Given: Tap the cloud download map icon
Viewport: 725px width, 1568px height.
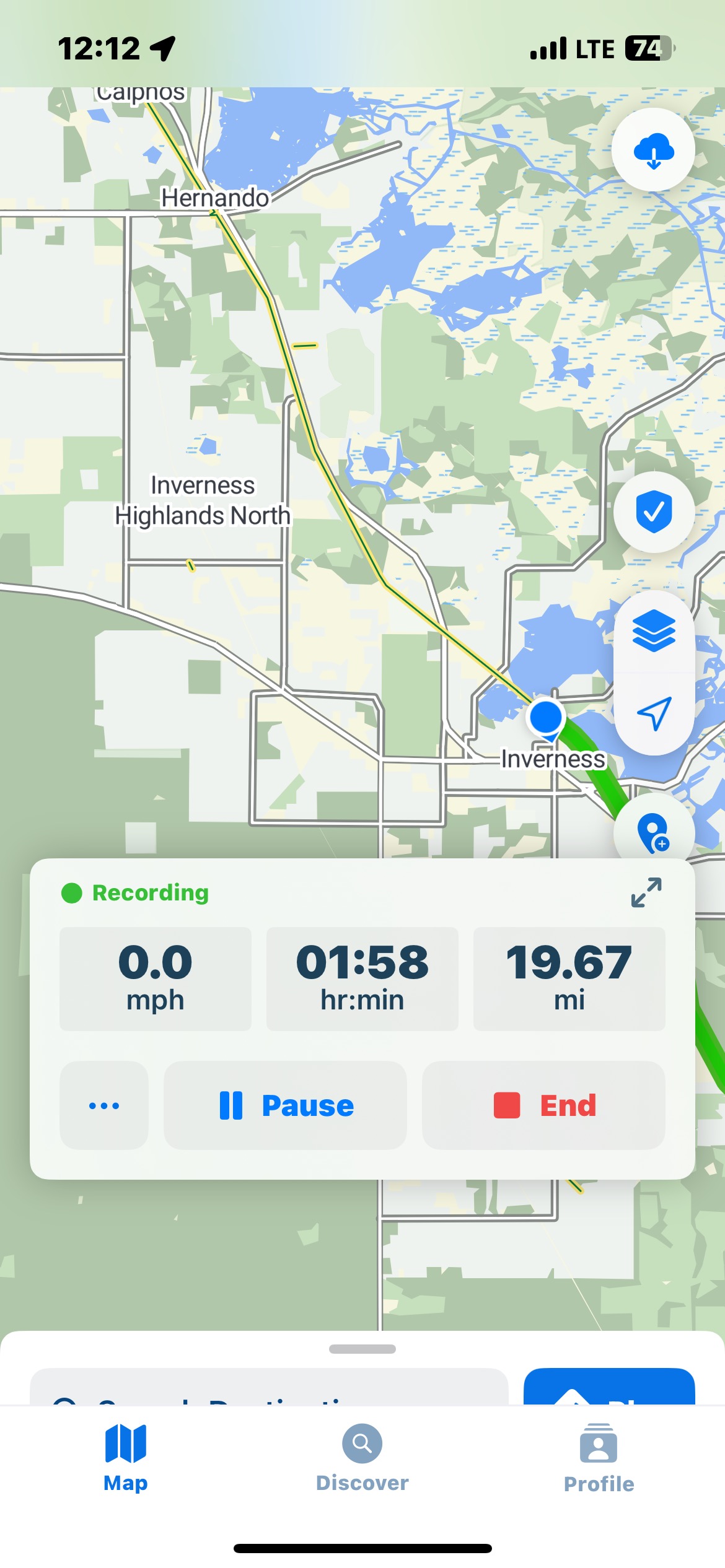Looking at the screenshot, I should (653, 150).
